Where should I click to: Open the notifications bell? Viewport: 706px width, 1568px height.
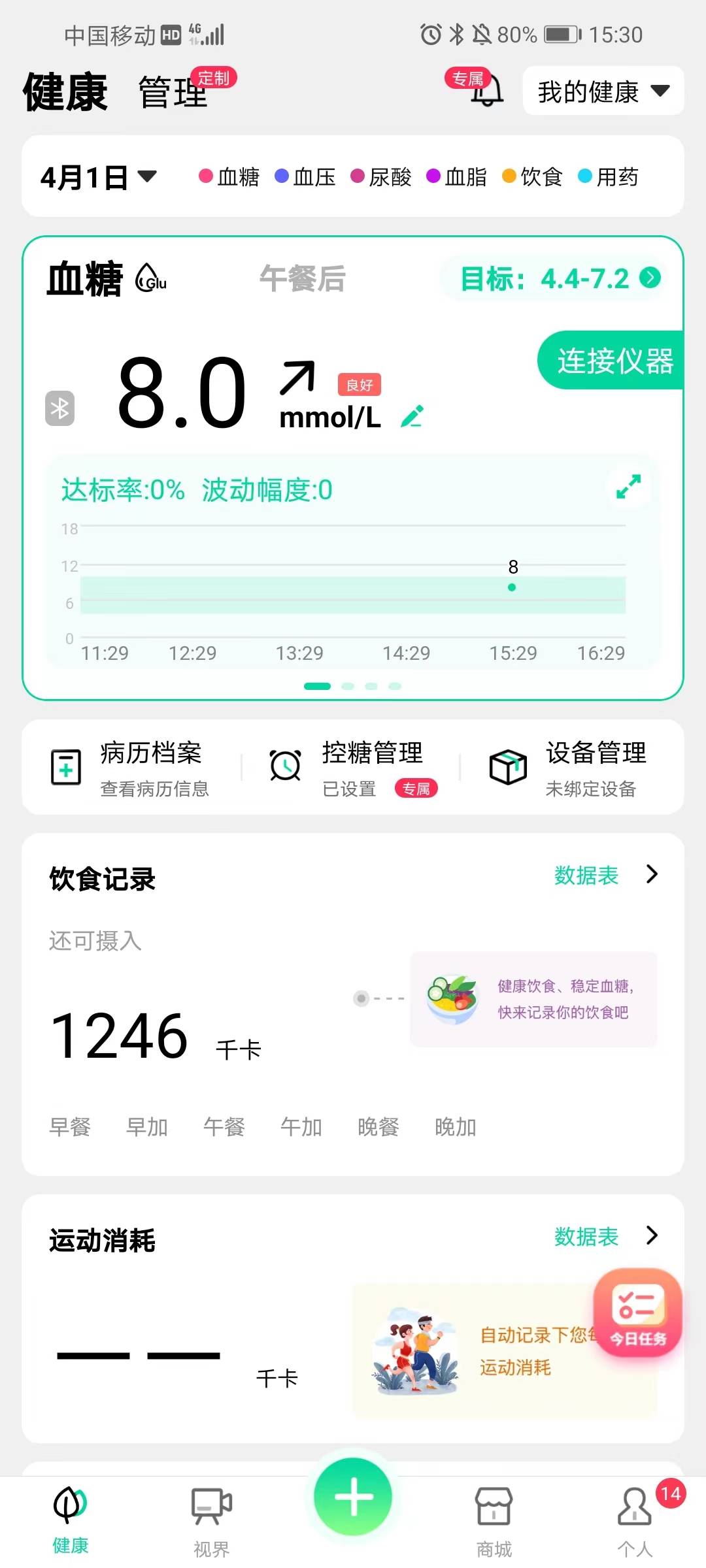pyautogui.click(x=487, y=91)
